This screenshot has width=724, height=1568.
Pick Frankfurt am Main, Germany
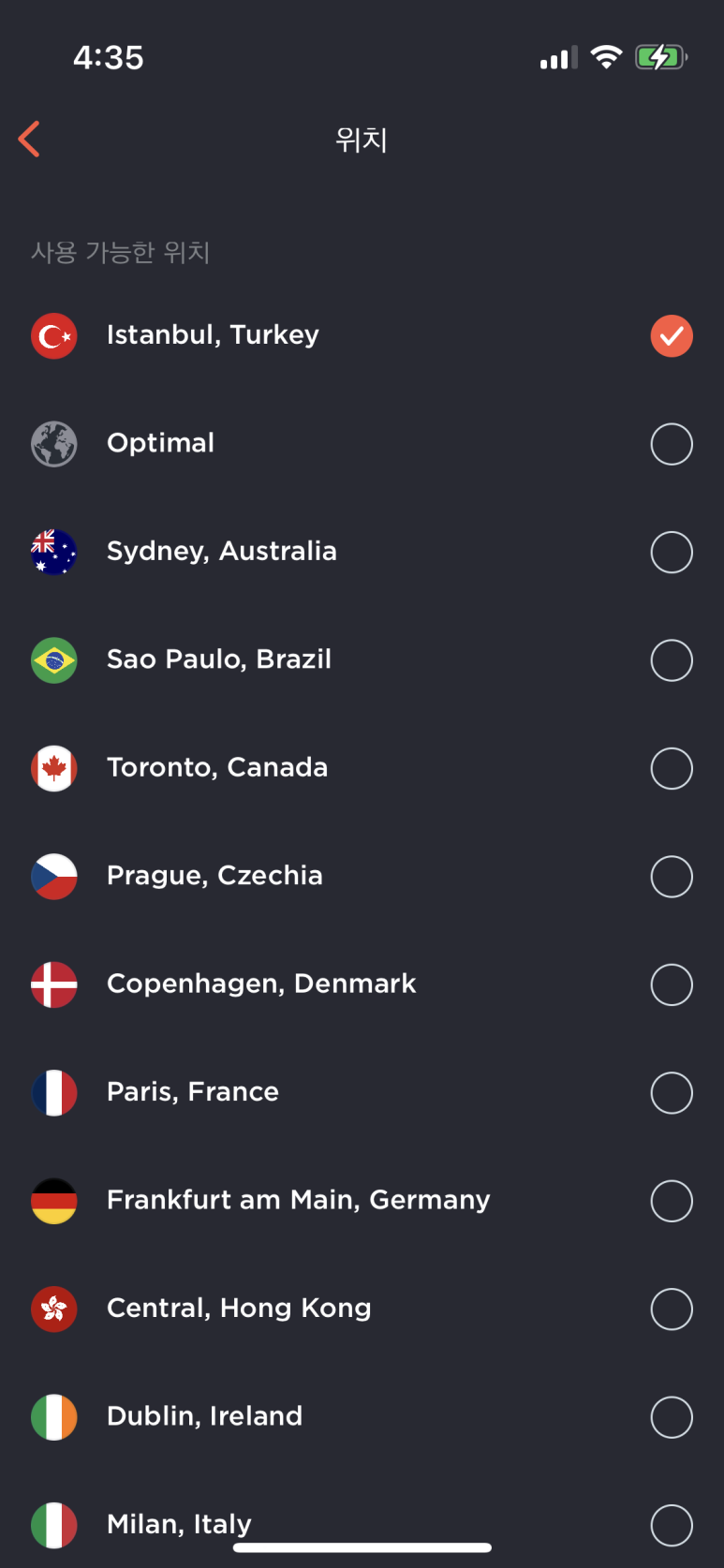(362, 1201)
